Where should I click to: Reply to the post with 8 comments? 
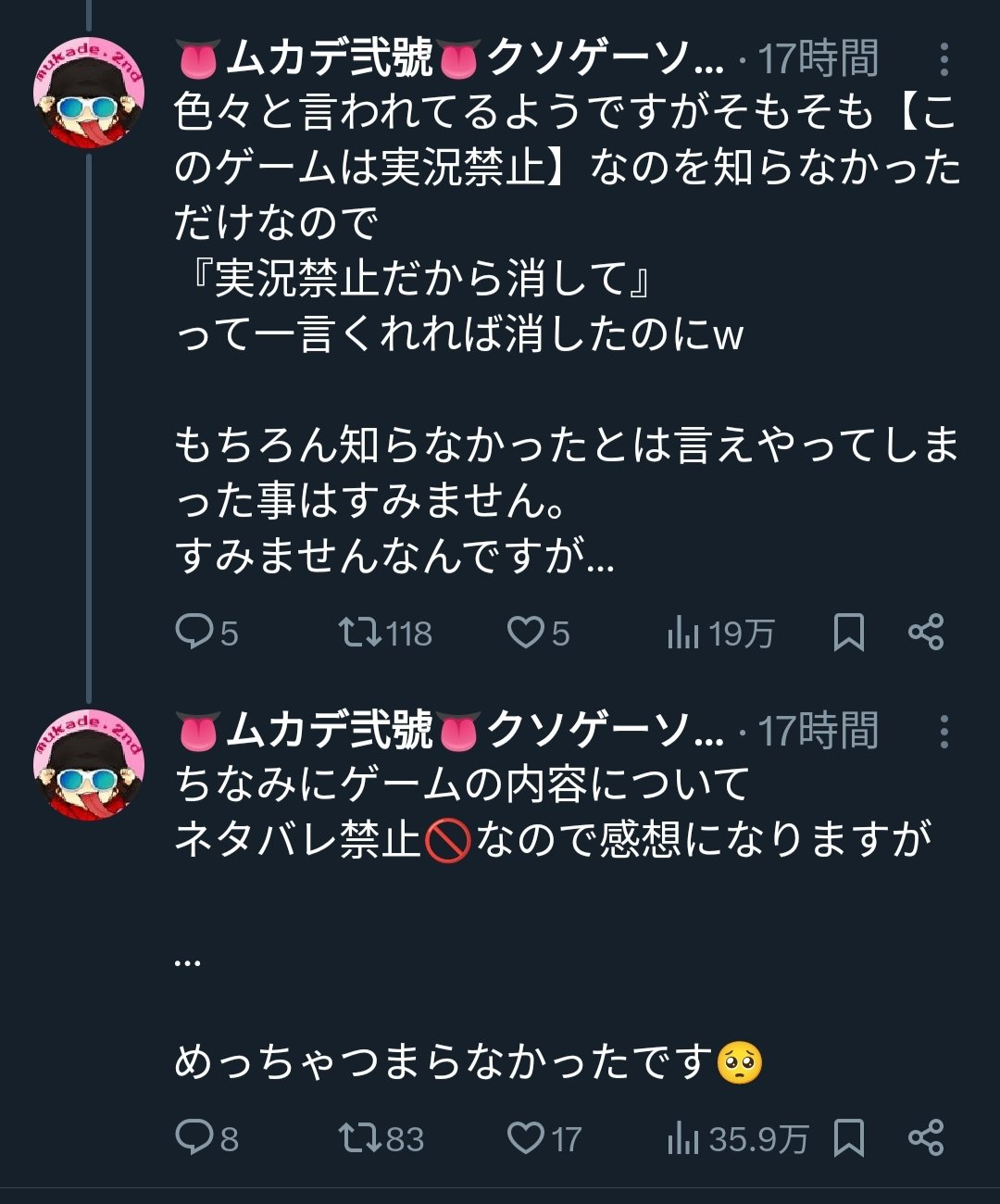coord(195,1138)
